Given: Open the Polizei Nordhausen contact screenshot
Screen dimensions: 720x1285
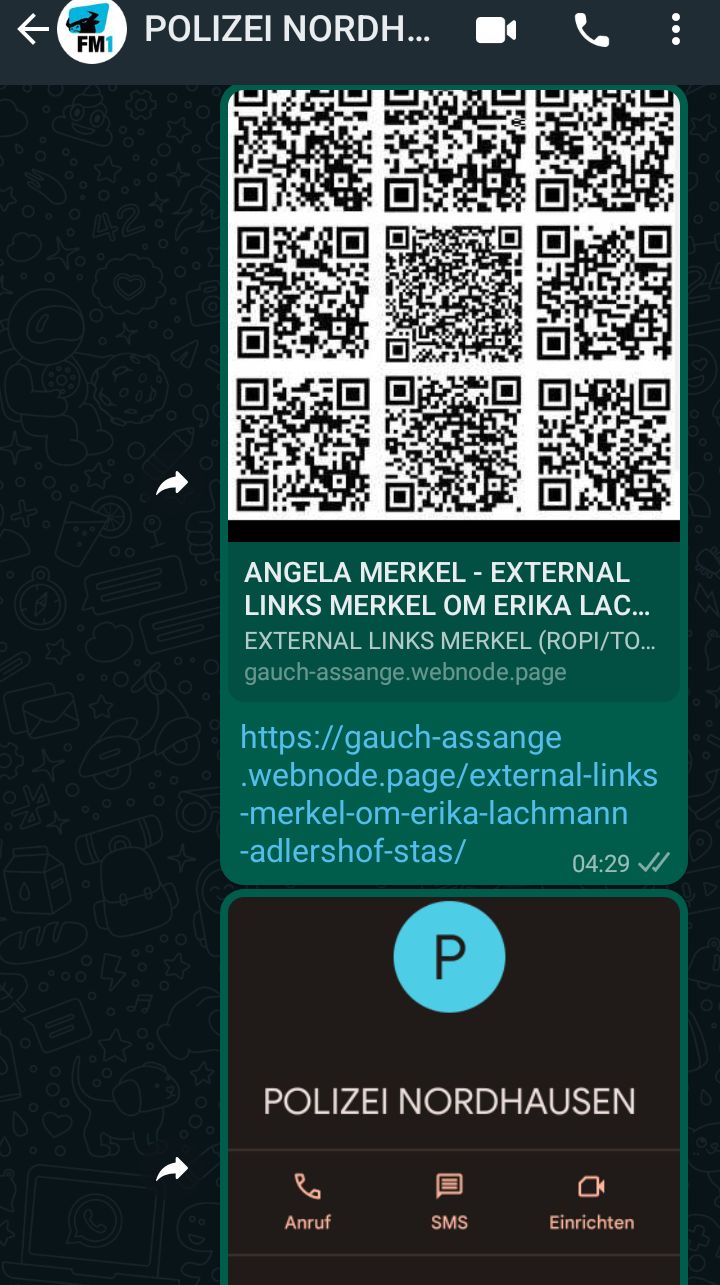Looking at the screenshot, I should (x=454, y=1090).
